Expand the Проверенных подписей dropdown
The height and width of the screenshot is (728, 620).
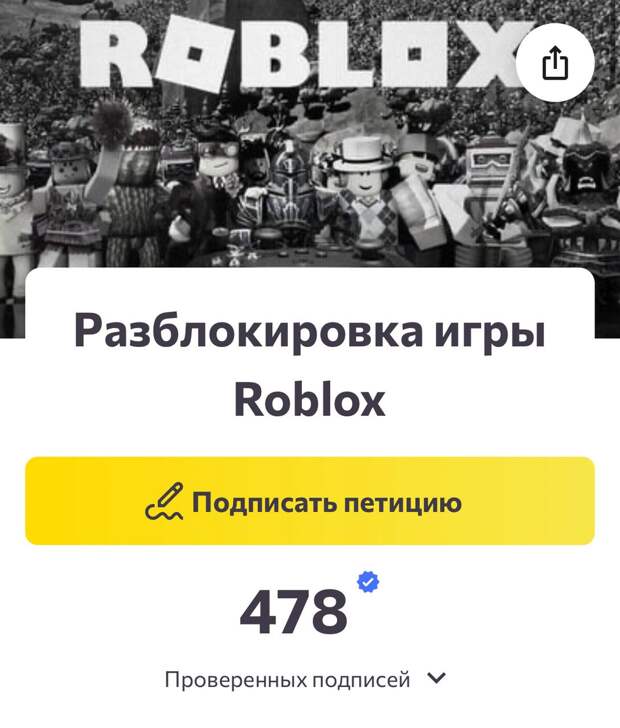[x=436, y=679]
